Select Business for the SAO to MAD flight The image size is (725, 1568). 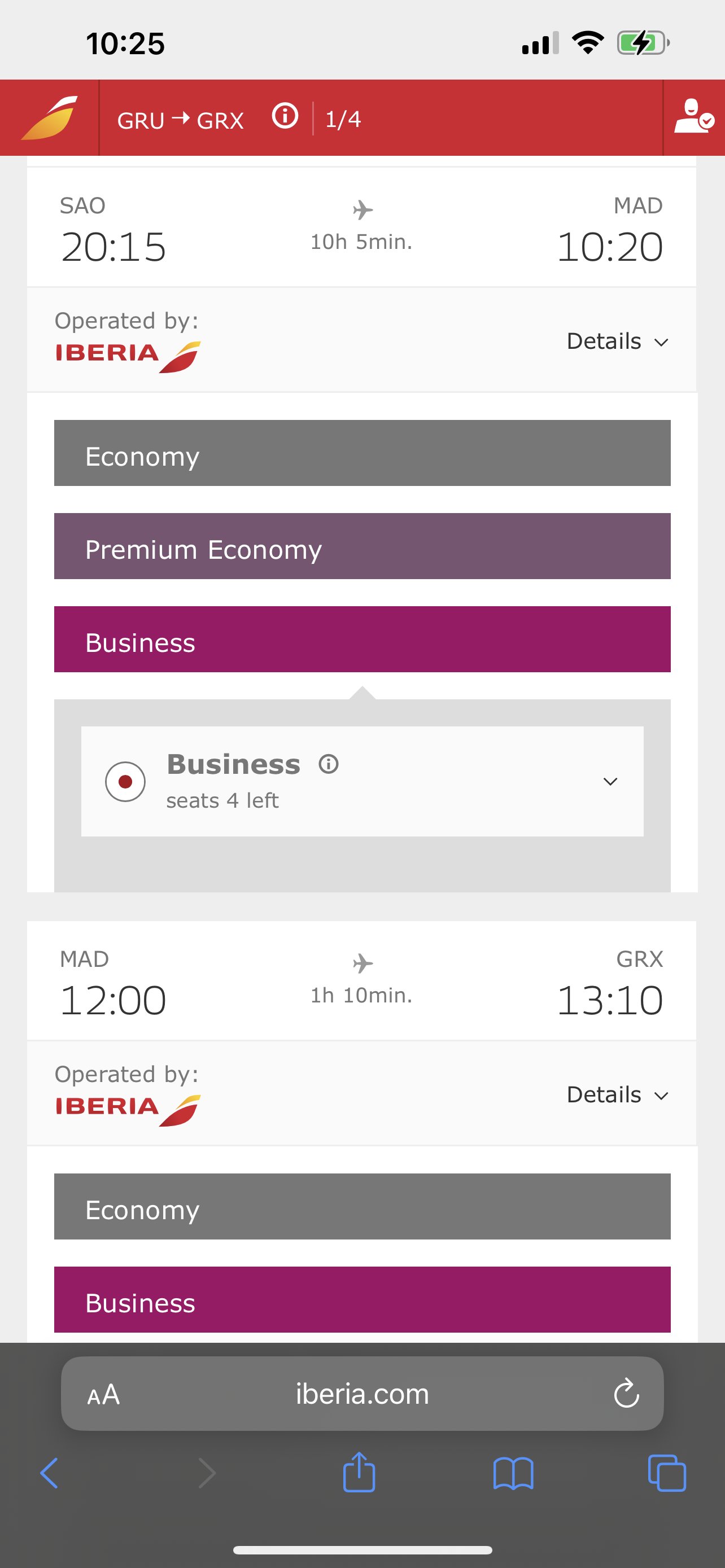(362, 639)
